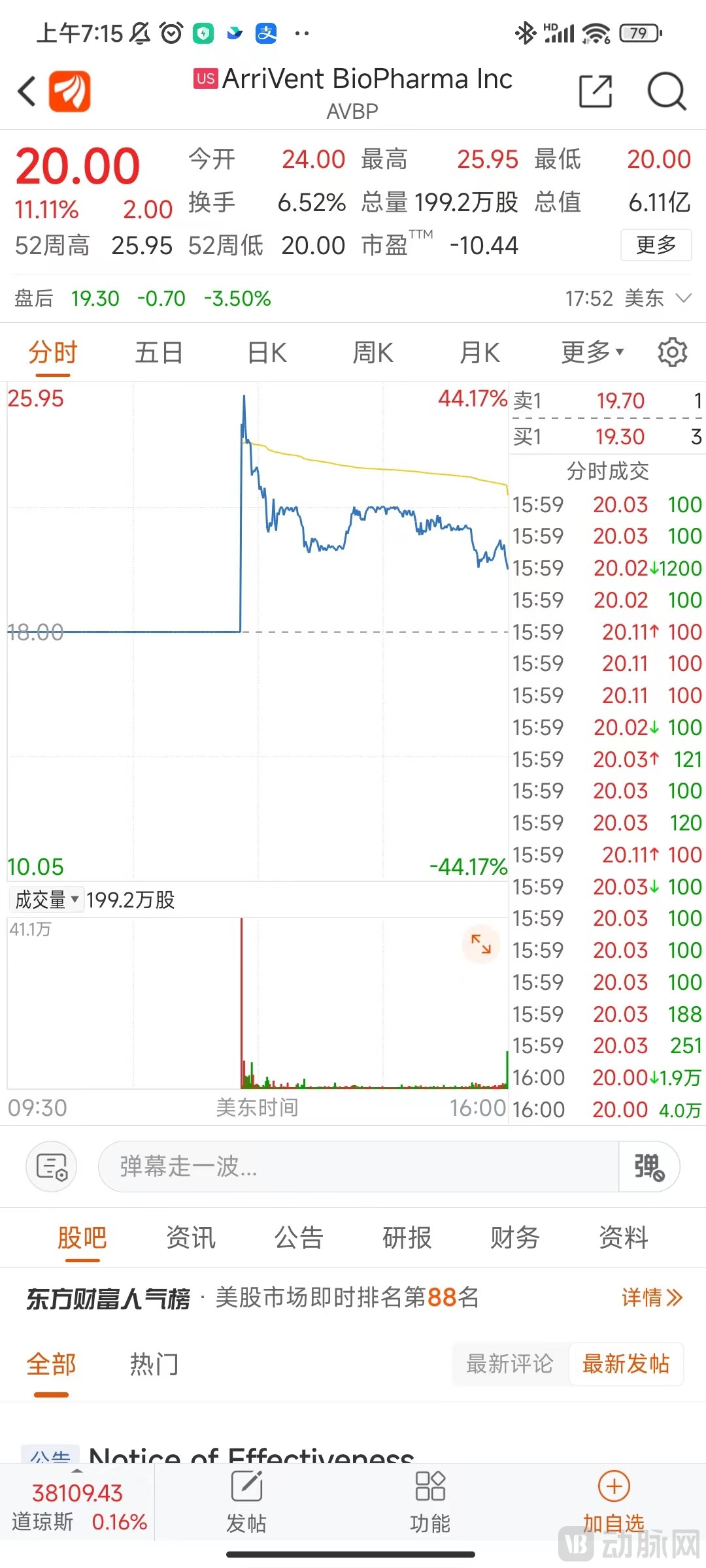This screenshot has width=706, height=1568.
Task: Switch to the 五日 chart tab
Action: point(159,353)
